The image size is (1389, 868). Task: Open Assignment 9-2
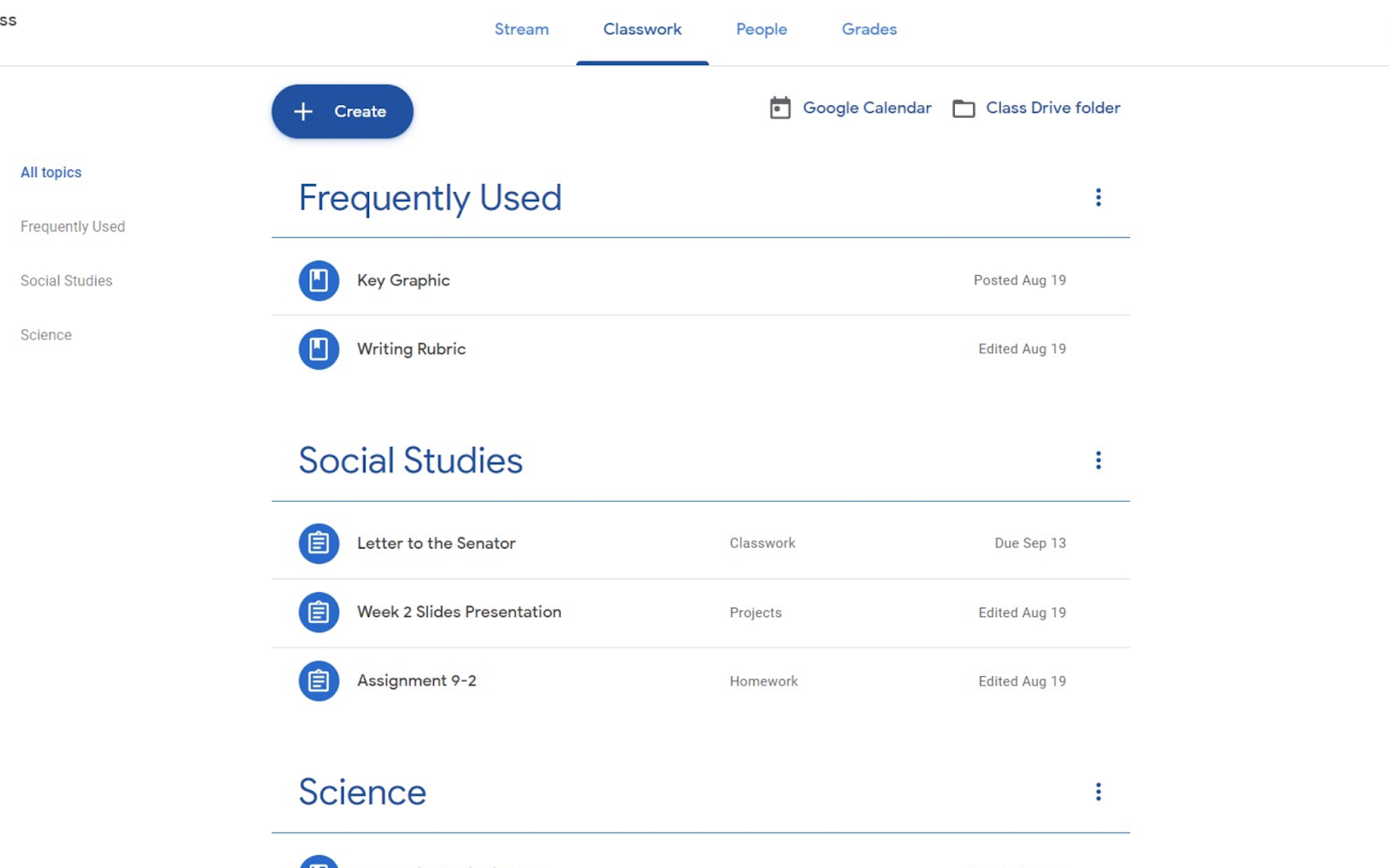[701, 681]
